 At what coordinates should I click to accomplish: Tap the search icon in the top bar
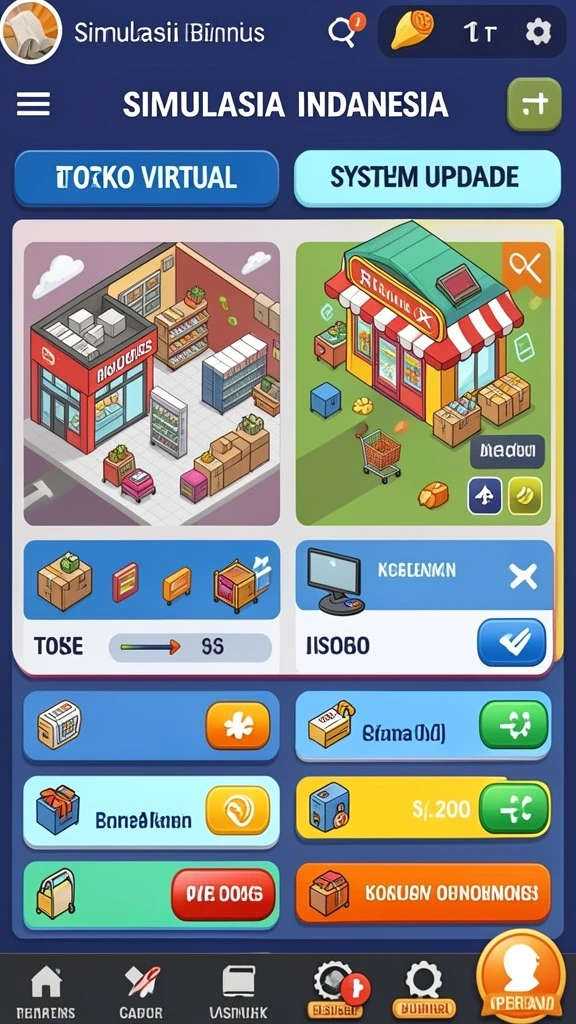coord(342,31)
